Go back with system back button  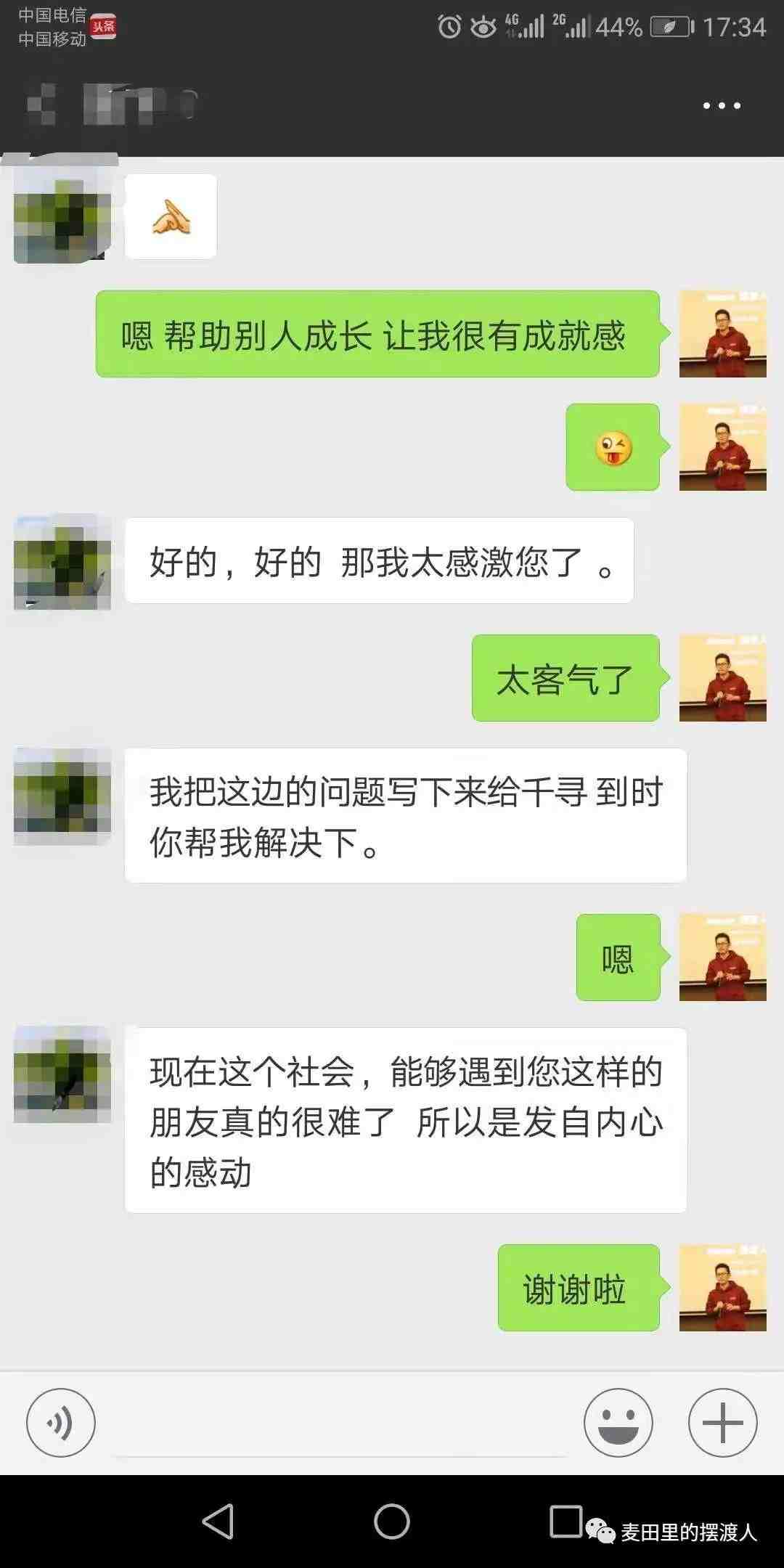pos(218,1522)
